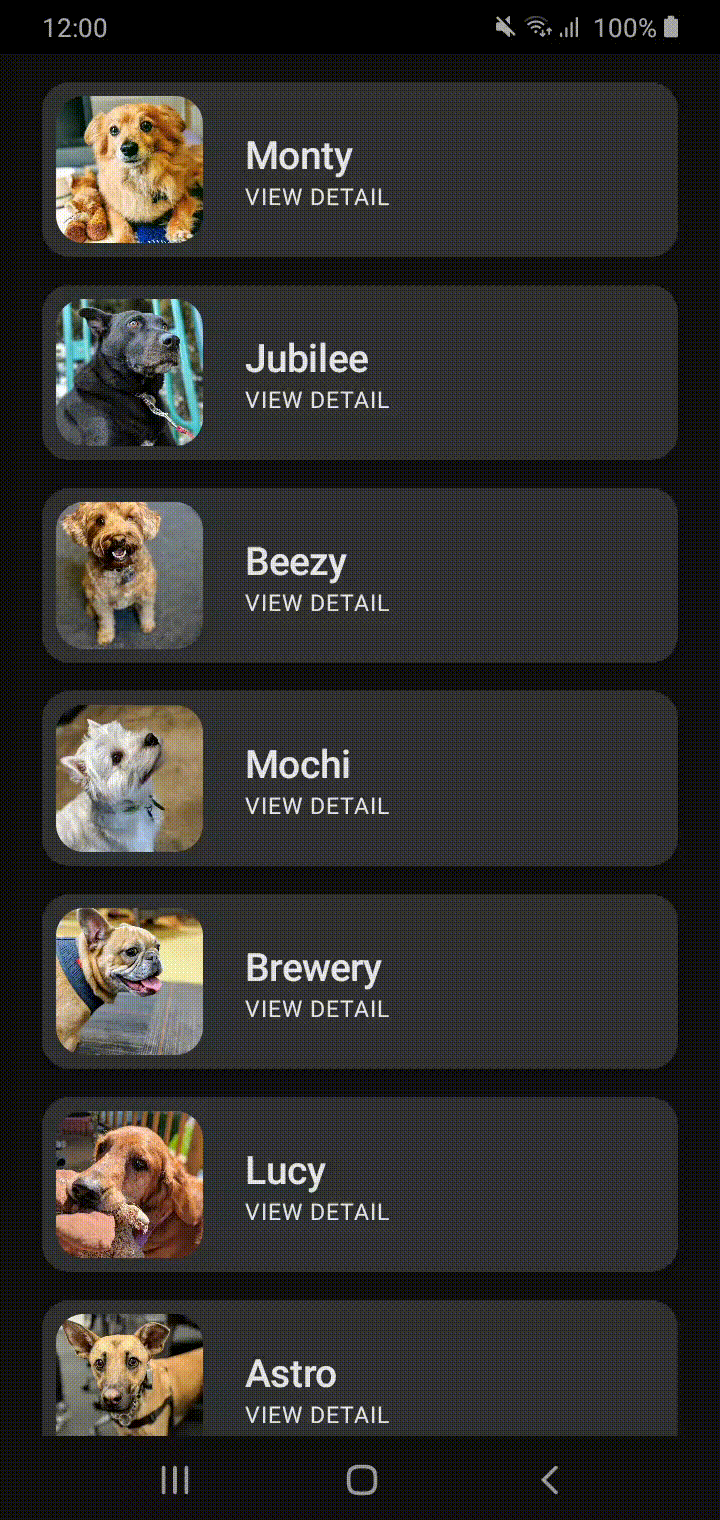Open the Astro card
The image size is (720, 1520).
pyautogui.click(x=360, y=1375)
